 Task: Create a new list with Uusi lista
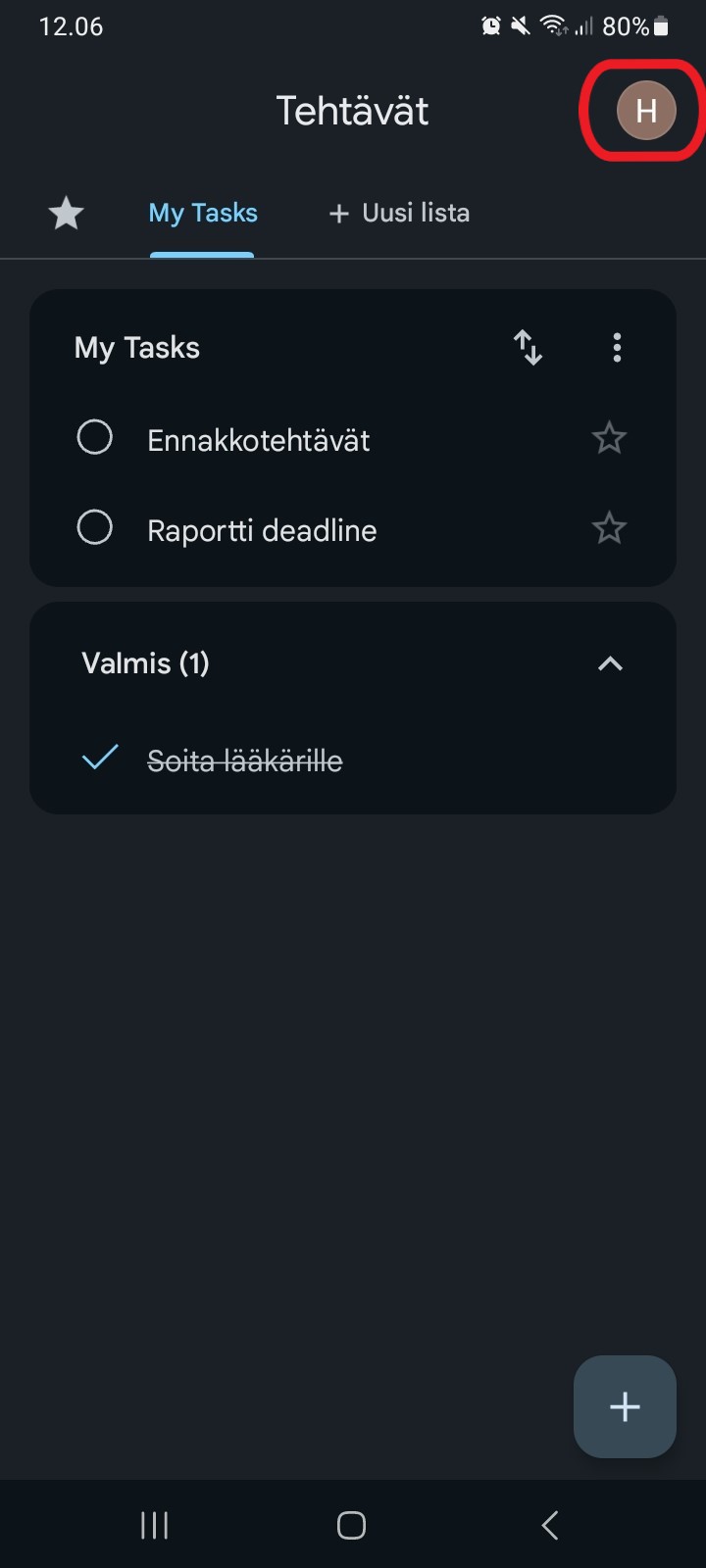[399, 213]
